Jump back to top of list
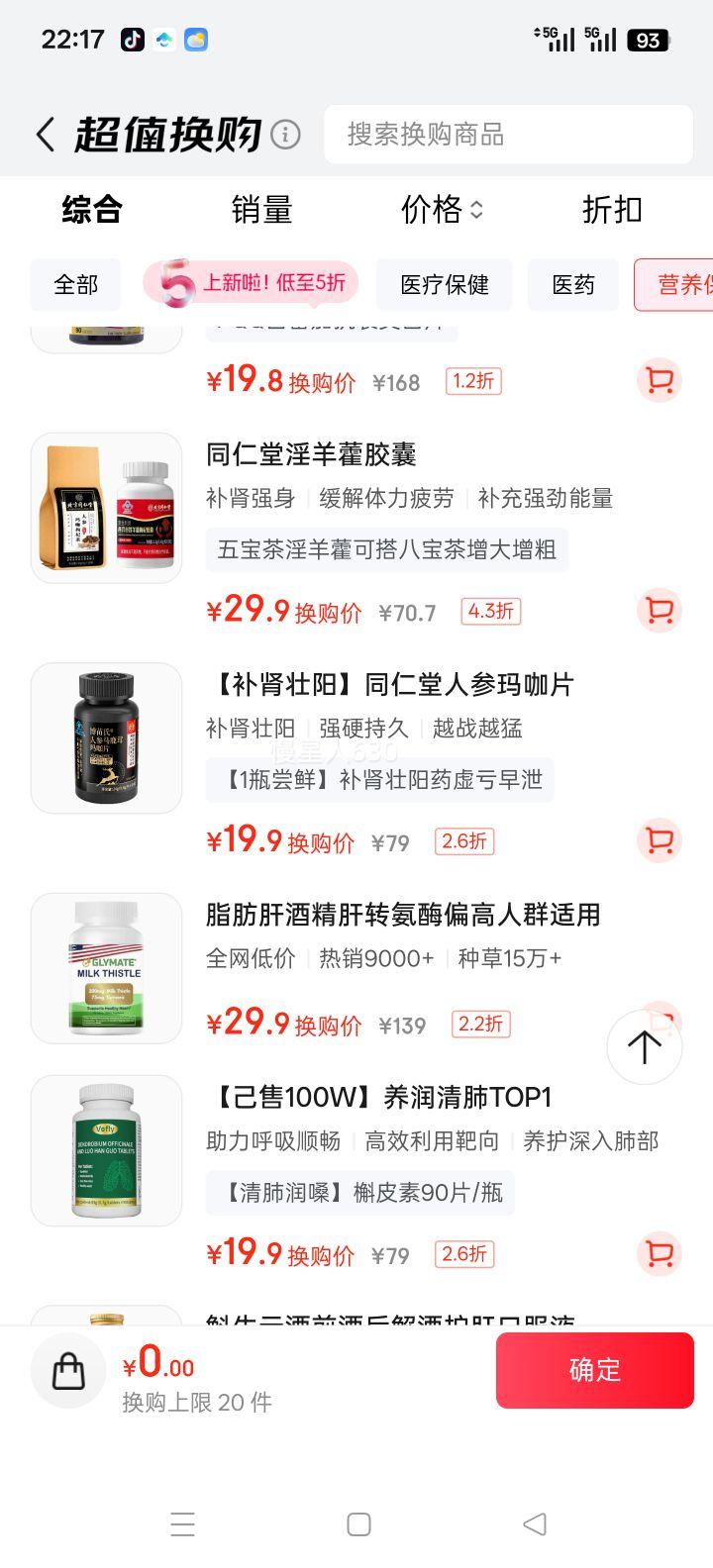The height and width of the screenshot is (1568, 713). (644, 1046)
